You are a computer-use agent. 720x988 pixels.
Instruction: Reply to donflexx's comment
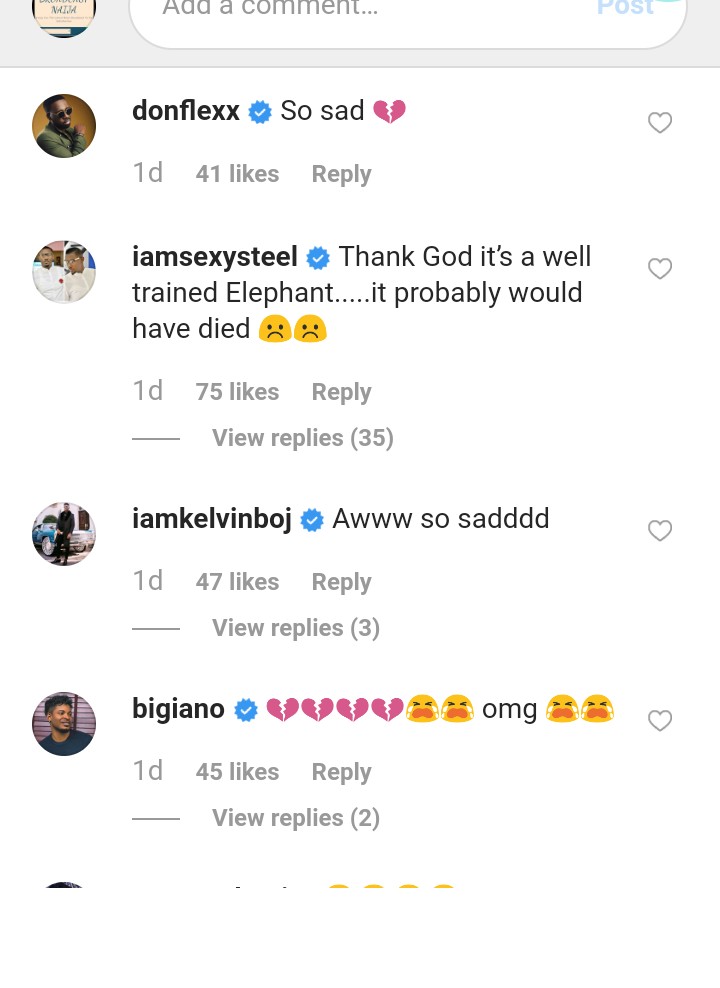tap(341, 174)
